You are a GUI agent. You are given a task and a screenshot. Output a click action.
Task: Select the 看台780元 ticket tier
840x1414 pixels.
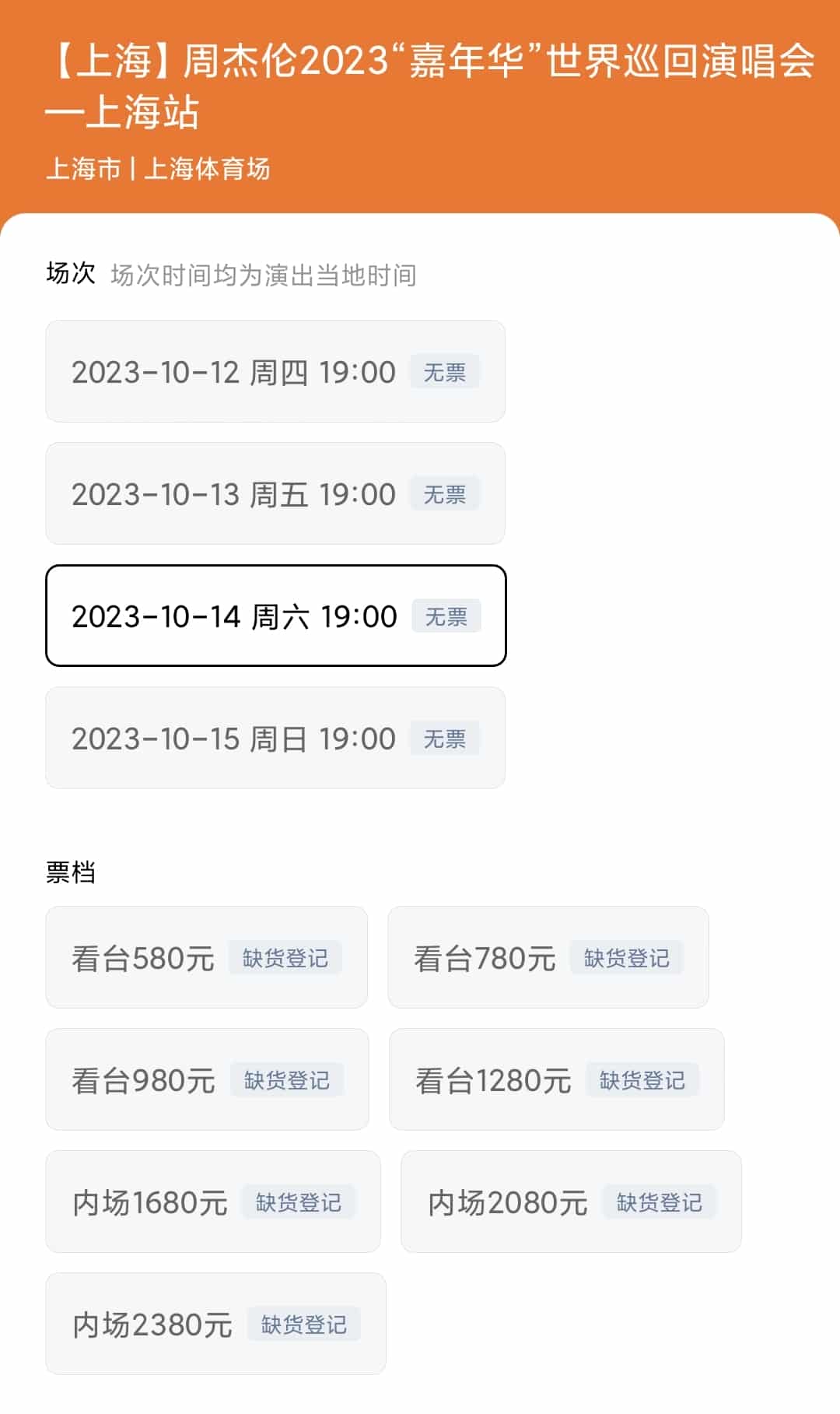(548, 957)
